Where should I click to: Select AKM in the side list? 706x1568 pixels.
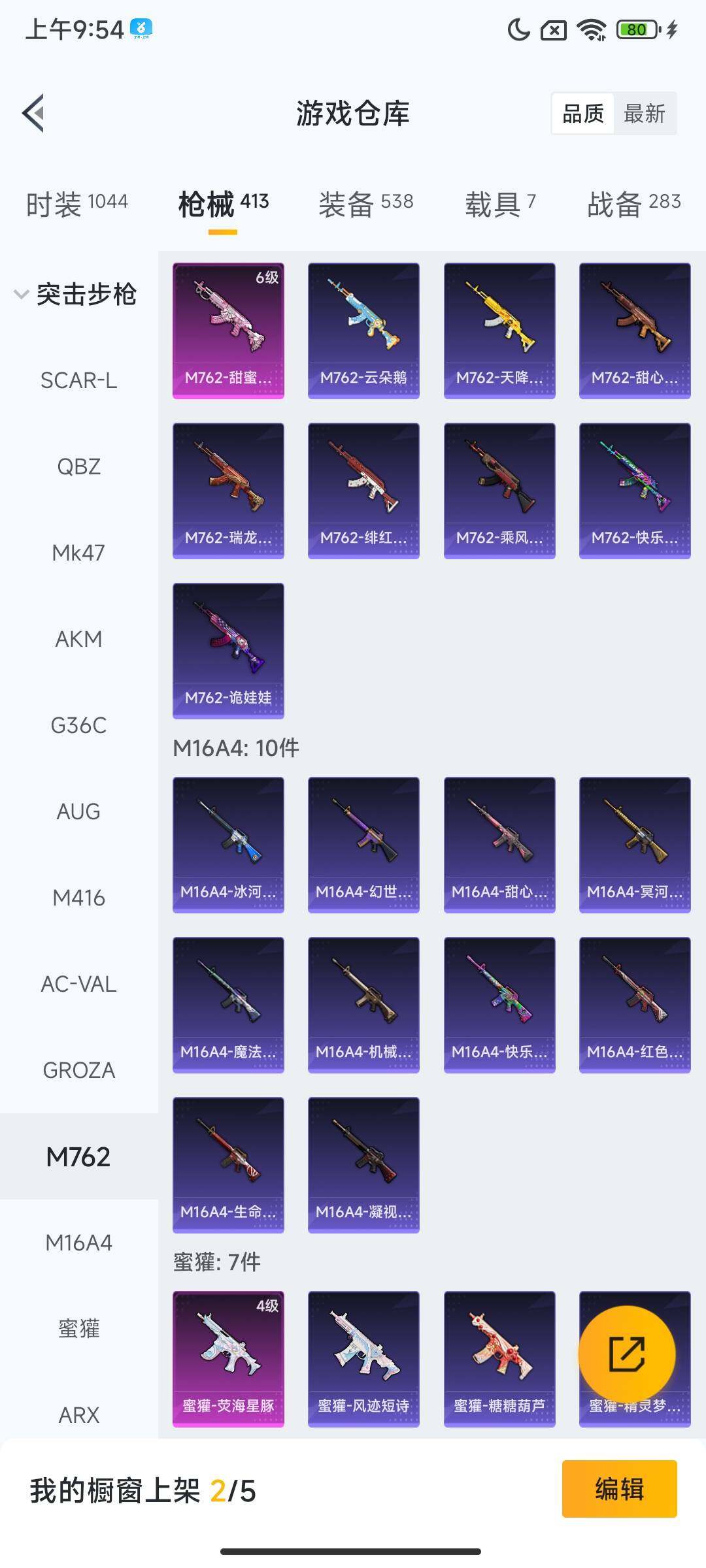tap(78, 638)
